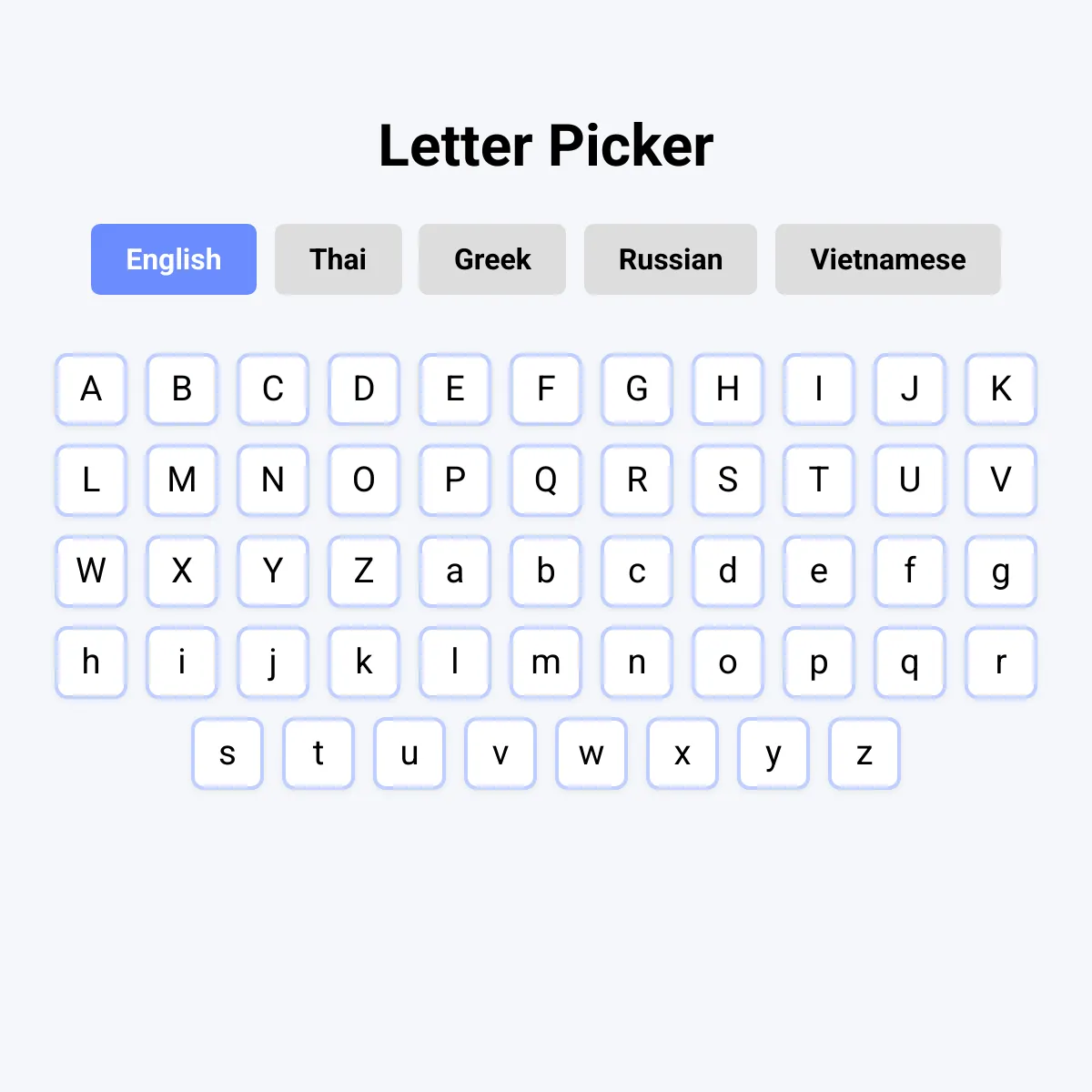The width and height of the screenshot is (1092, 1092).
Task: Pick uppercase letter A
Action: pos(91,389)
